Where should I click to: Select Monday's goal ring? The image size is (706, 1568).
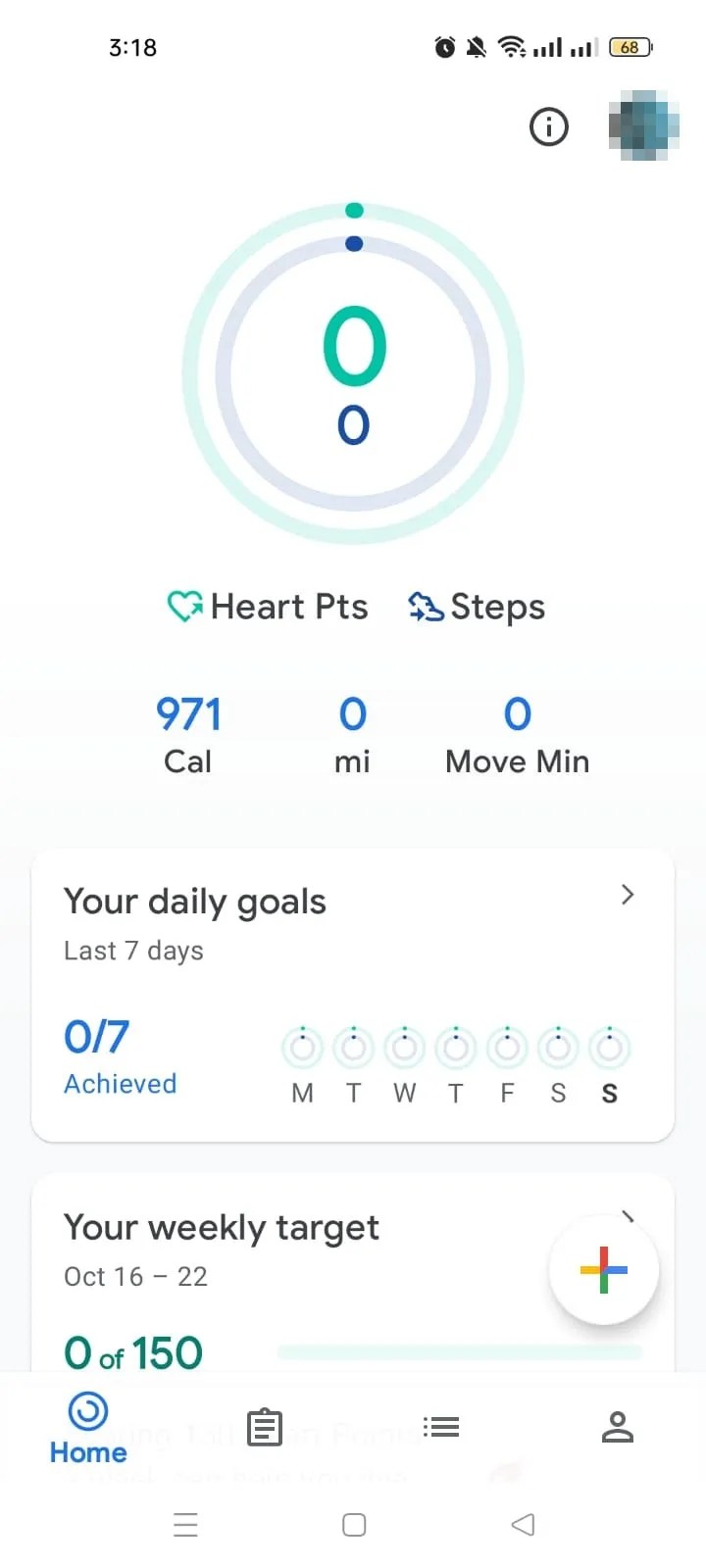[x=302, y=1047]
